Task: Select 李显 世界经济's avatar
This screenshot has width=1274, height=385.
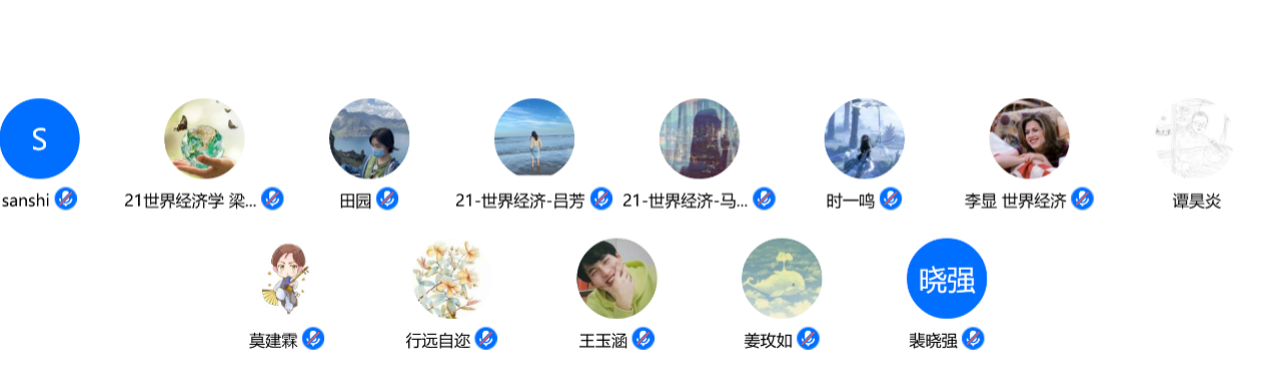Action: [1029, 138]
